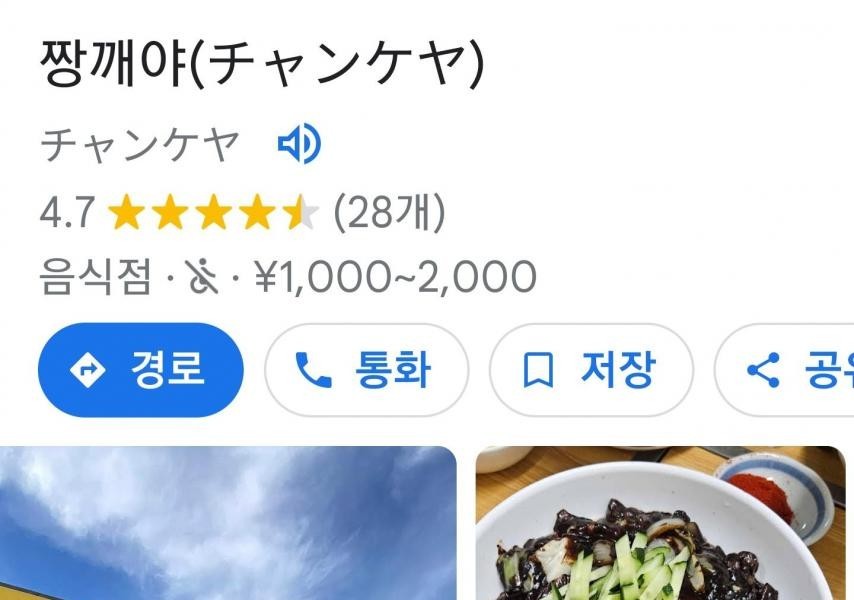Save this place with 저장
This screenshot has width=854, height=600.
[x=591, y=370]
